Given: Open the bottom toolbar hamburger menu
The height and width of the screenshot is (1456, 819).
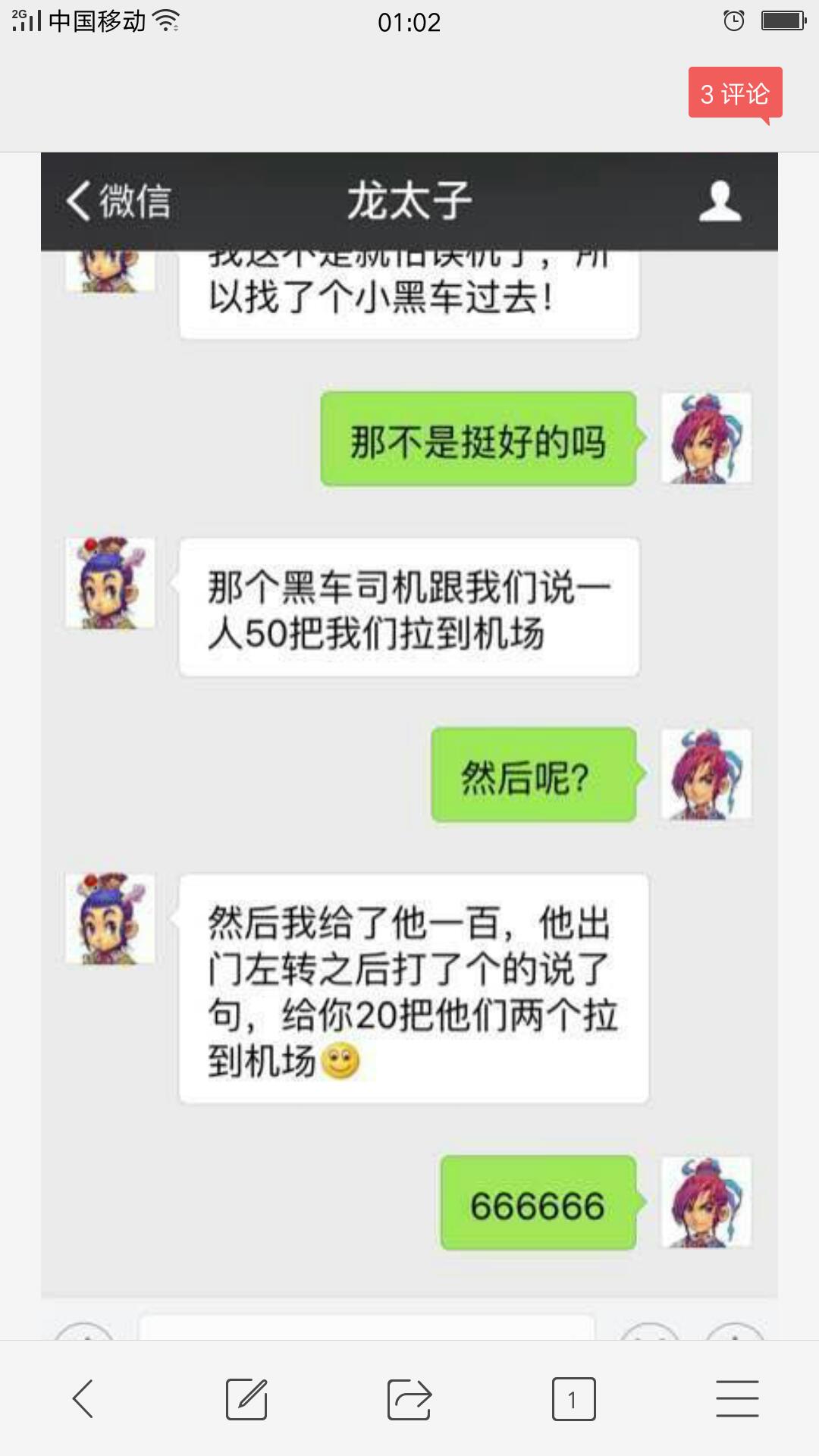Looking at the screenshot, I should click(737, 1398).
